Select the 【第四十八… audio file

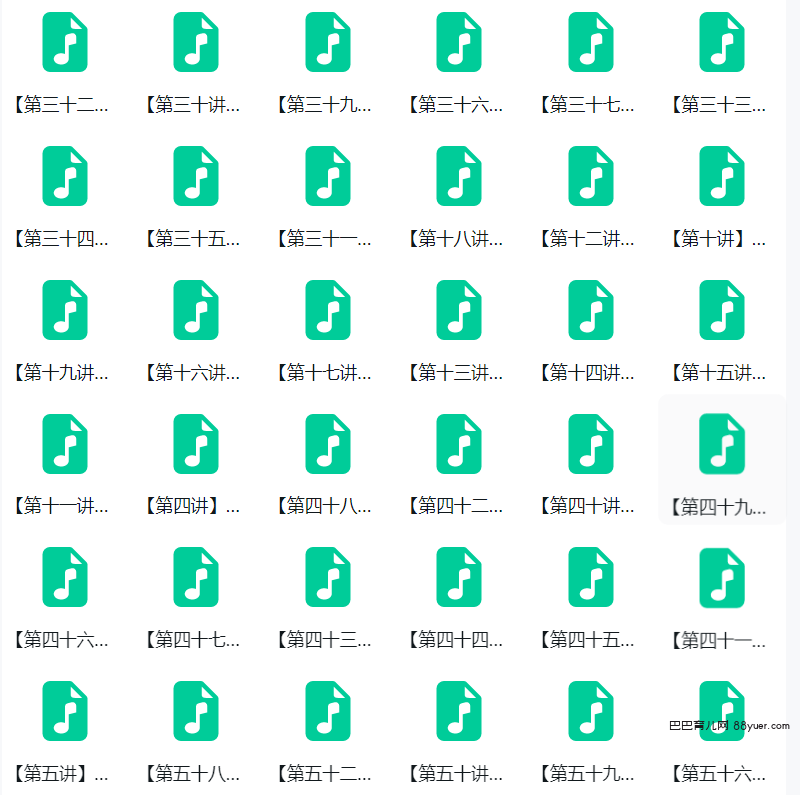click(328, 444)
